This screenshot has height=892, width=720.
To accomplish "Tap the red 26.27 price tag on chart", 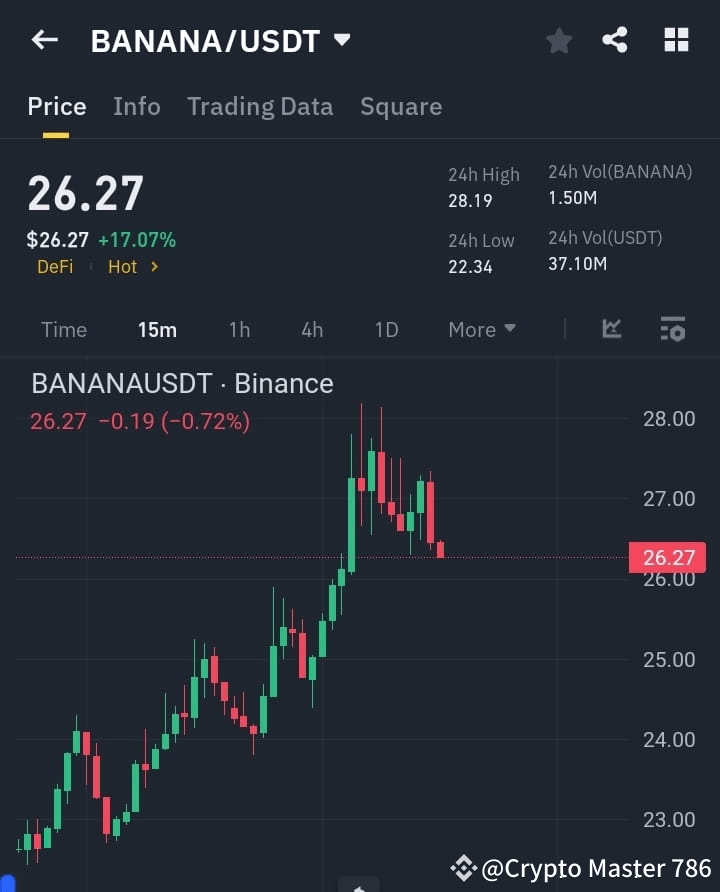I will (666, 557).
